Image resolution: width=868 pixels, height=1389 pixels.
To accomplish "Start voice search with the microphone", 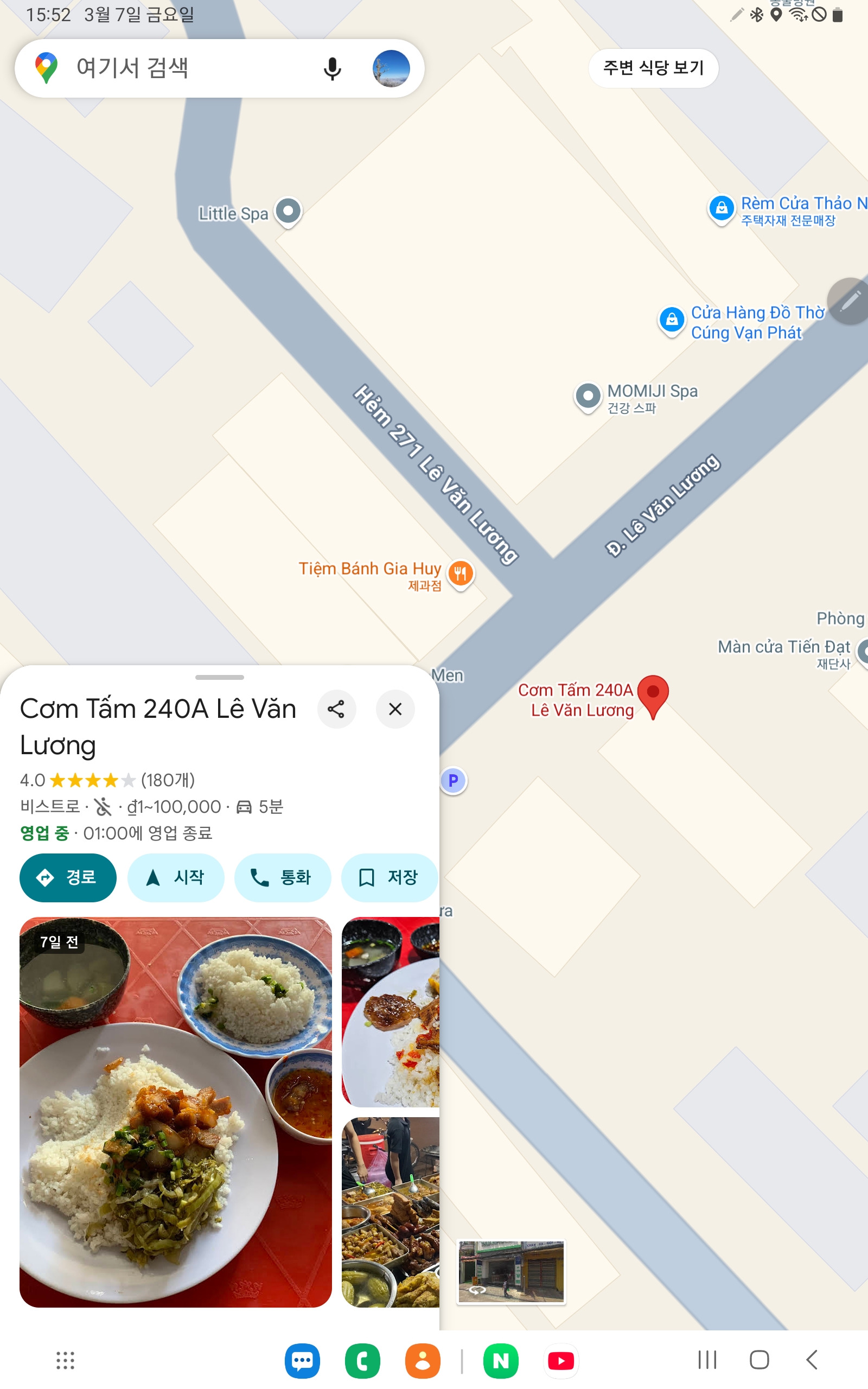I will tap(332, 69).
